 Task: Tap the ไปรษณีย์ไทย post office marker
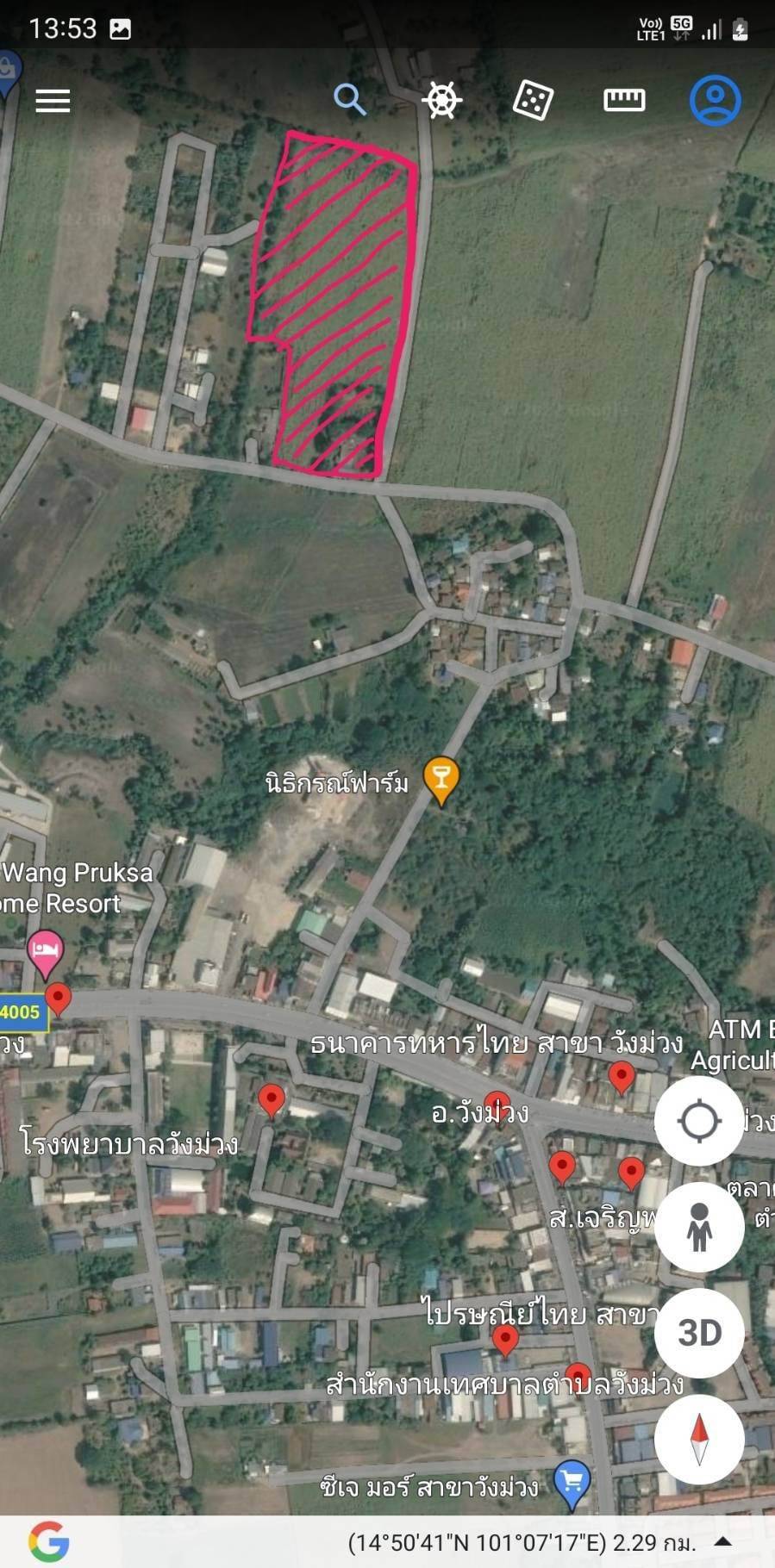[x=505, y=1339]
